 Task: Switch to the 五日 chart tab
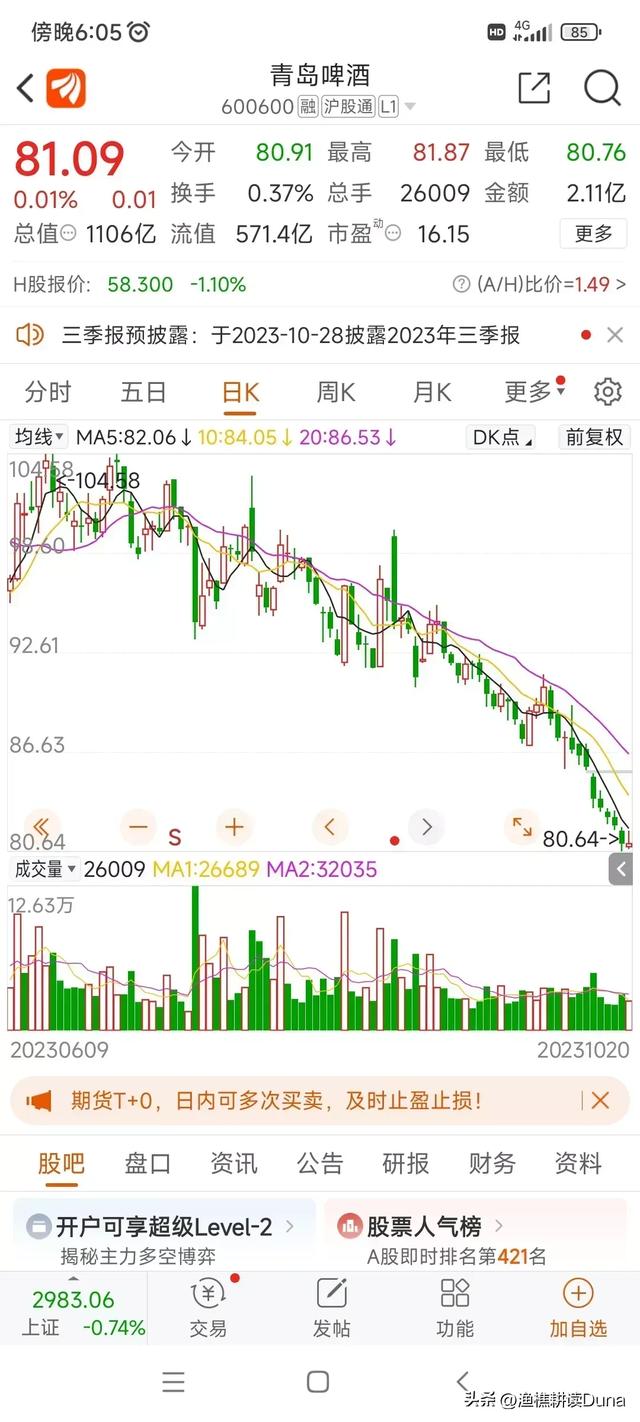(x=144, y=392)
